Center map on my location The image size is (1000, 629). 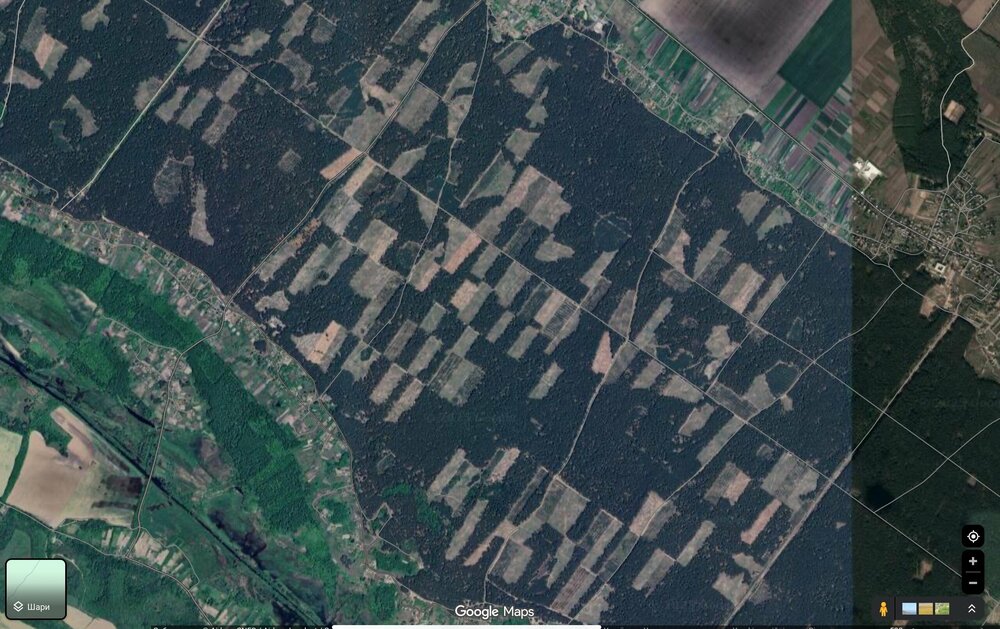click(972, 536)
